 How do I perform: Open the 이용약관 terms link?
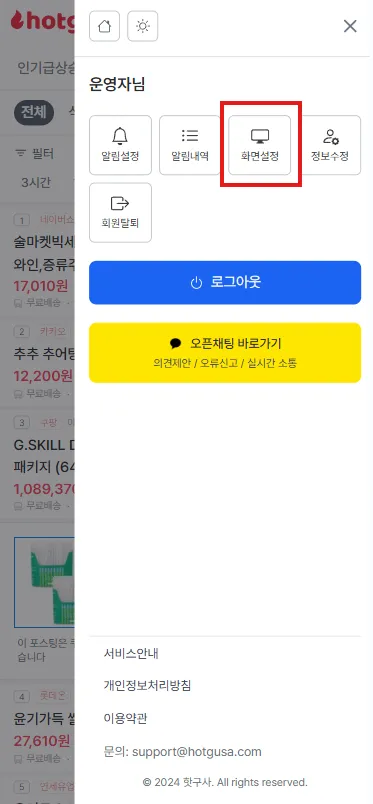coord(125,718)
